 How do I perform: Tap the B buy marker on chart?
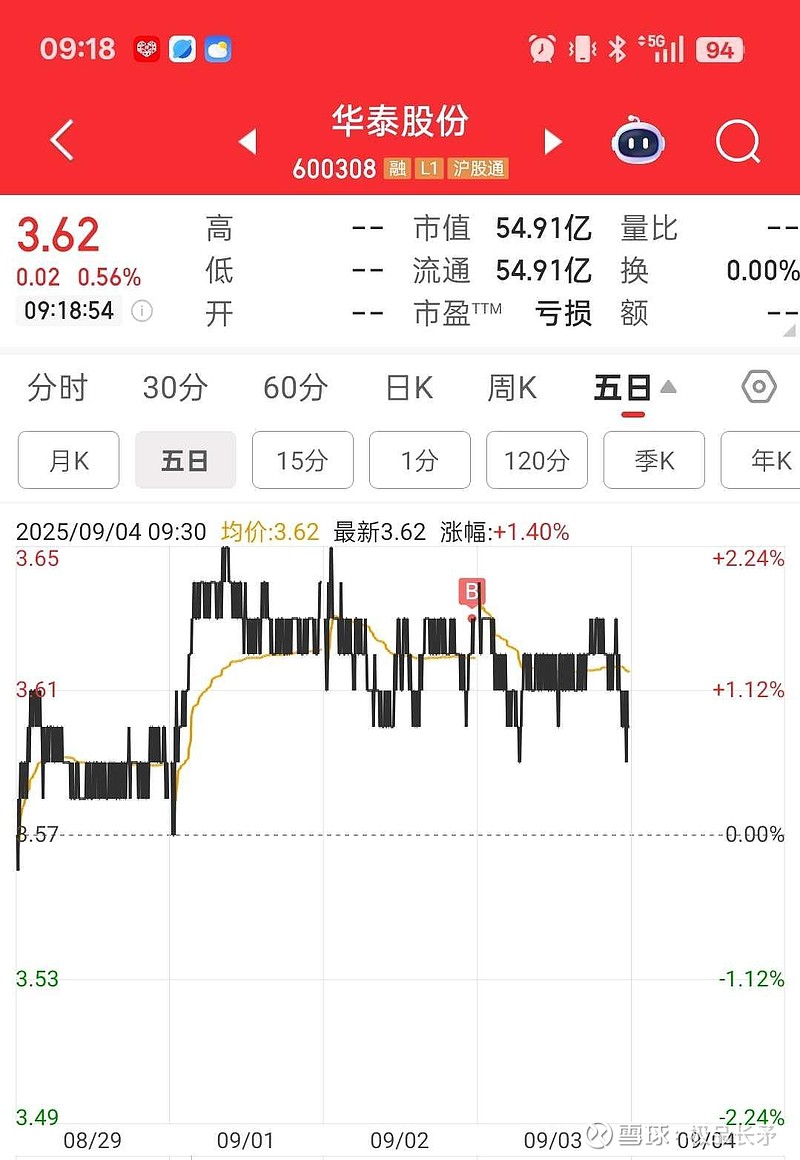click(471, 591)
